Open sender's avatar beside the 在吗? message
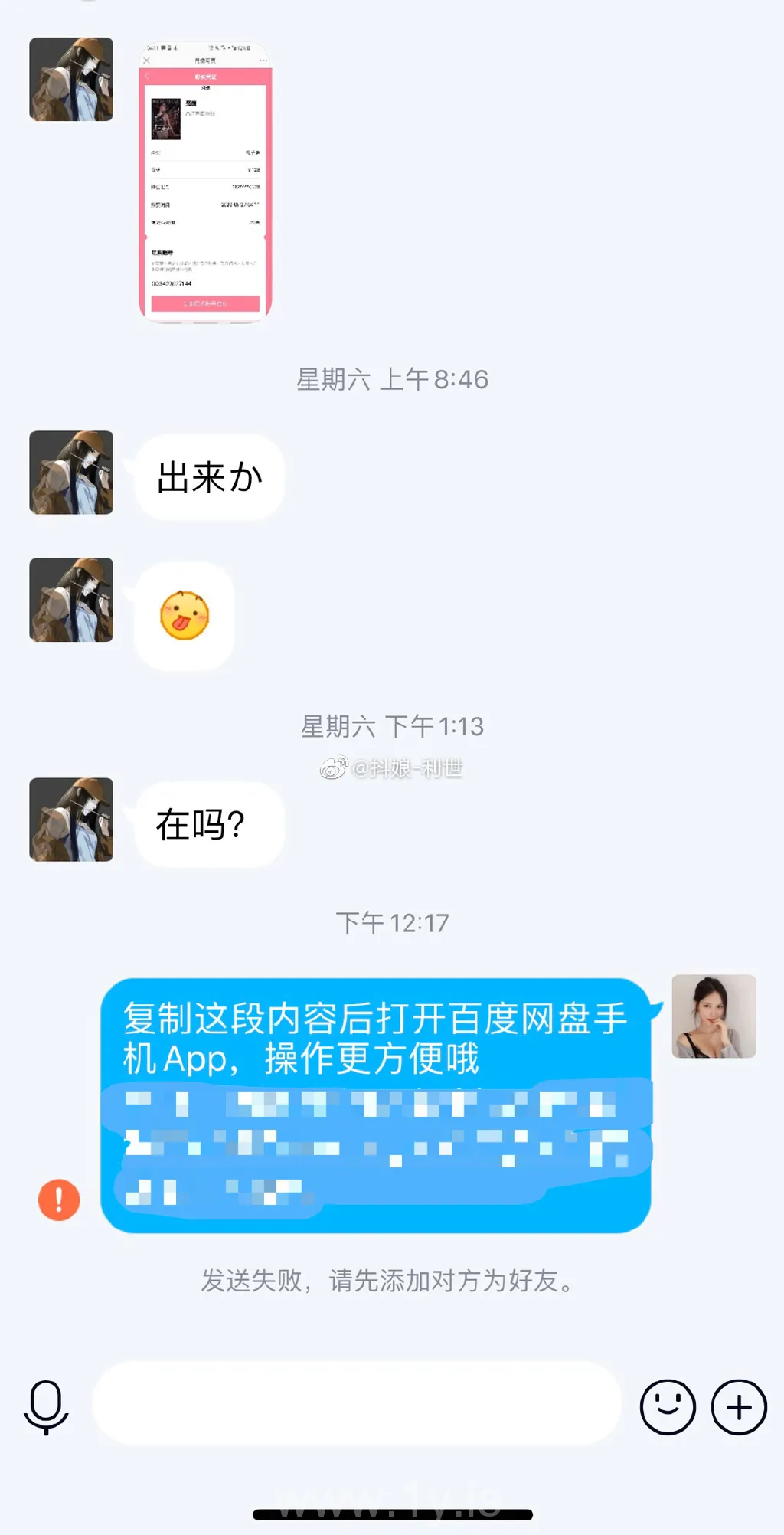Screen dimensions: 784x1535 pos(71,820)
